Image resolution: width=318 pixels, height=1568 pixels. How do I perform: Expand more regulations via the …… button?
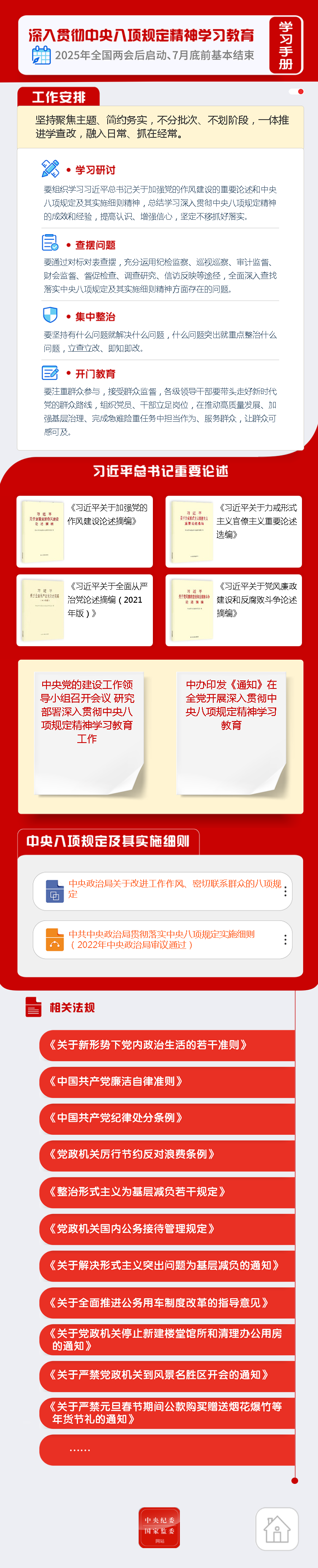[166, 1449]
